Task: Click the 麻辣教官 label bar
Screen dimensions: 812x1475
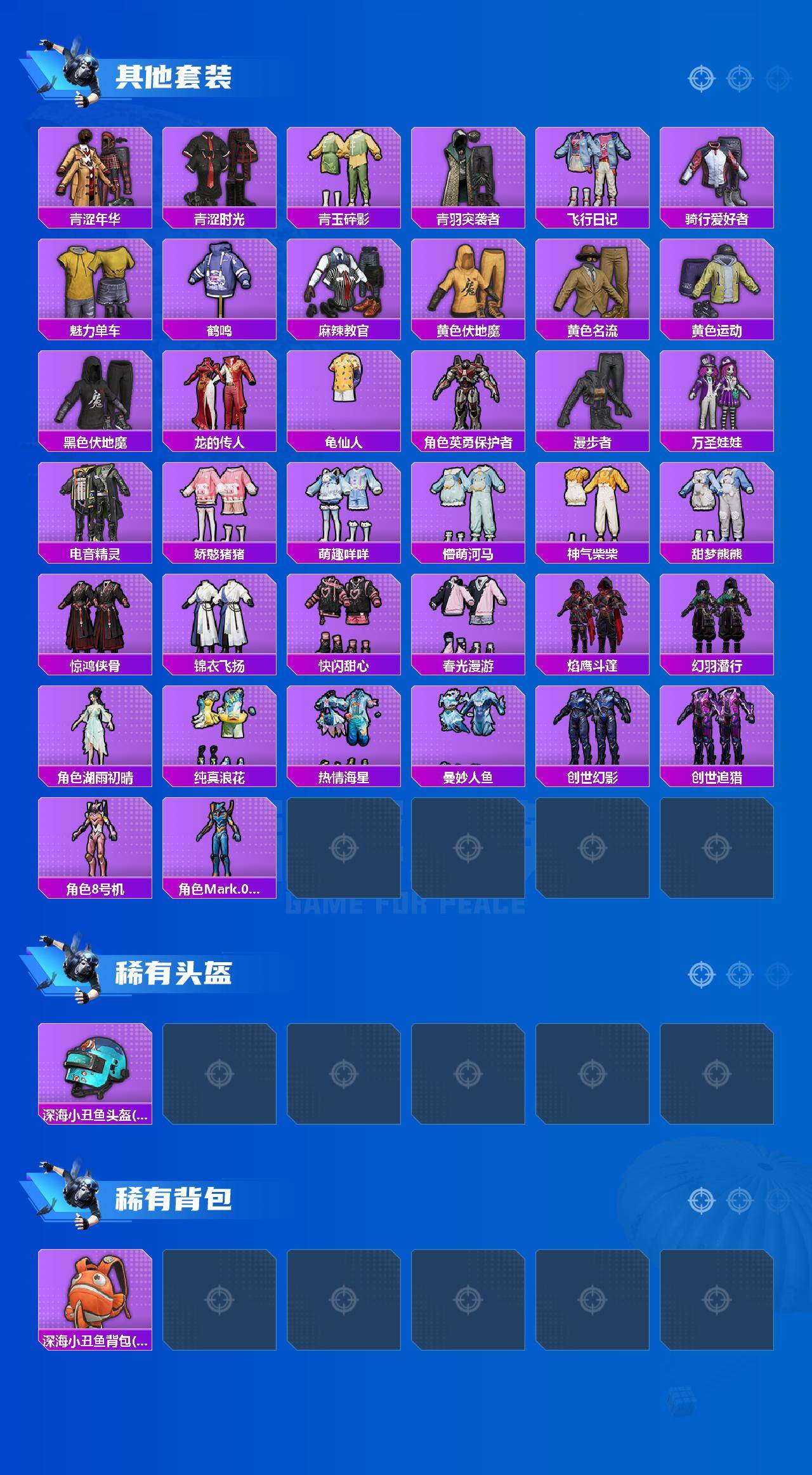Action: point(344,330)
